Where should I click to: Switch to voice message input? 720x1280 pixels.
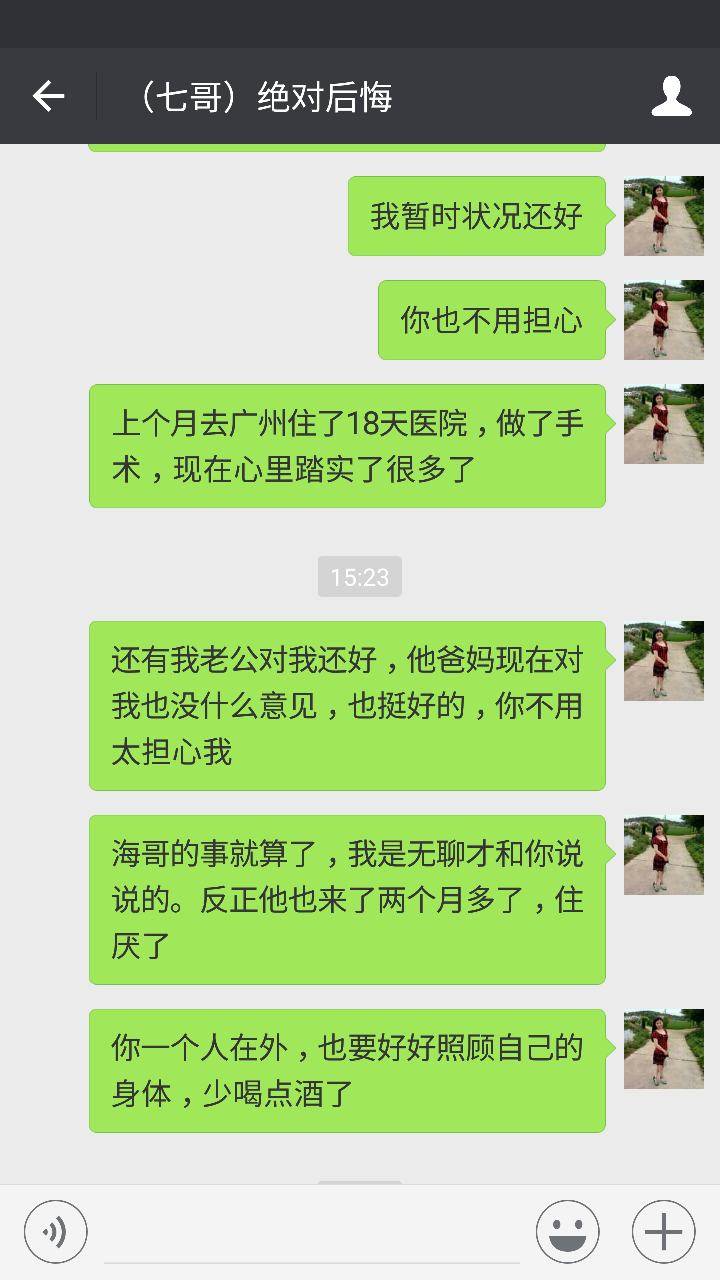coord(56,1232)
